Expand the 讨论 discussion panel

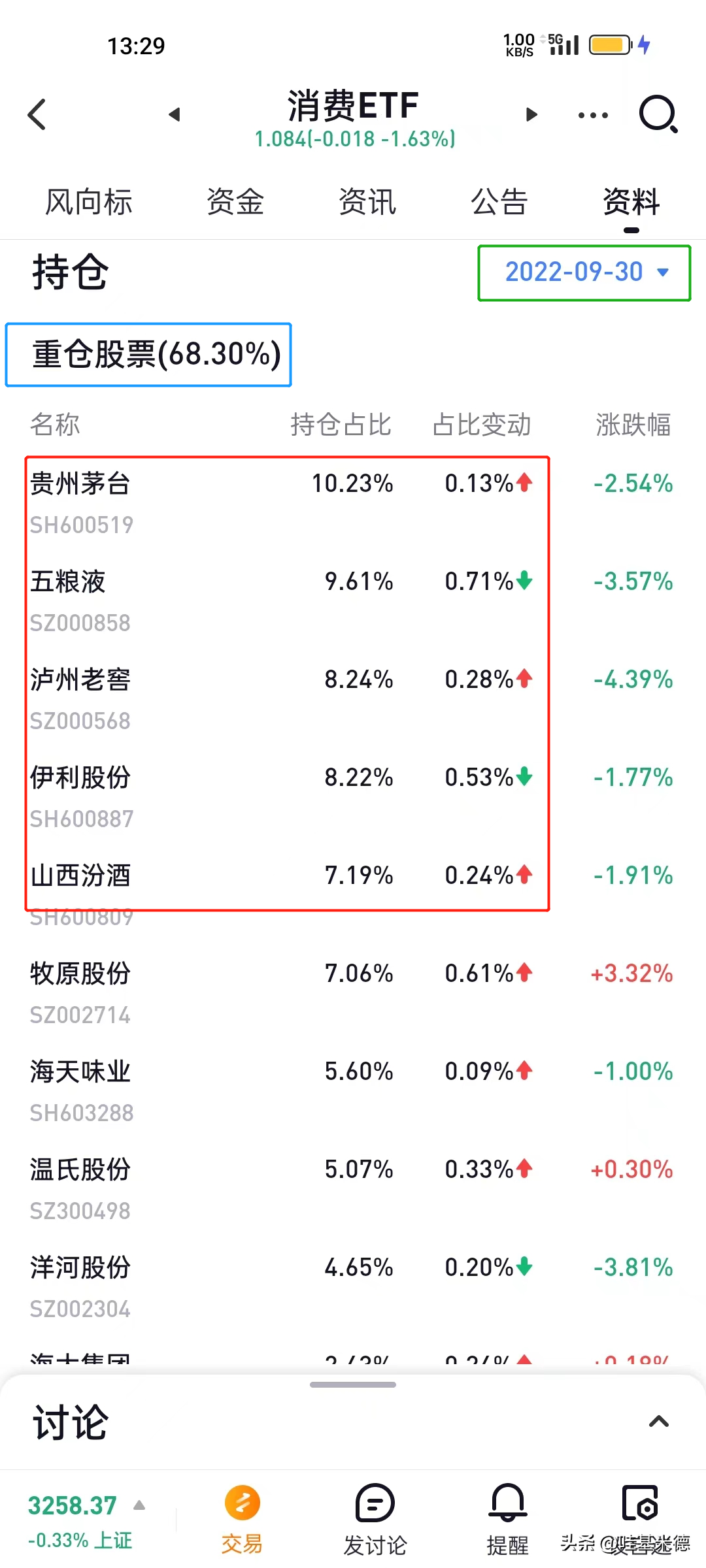click(x=658, y=1421)
